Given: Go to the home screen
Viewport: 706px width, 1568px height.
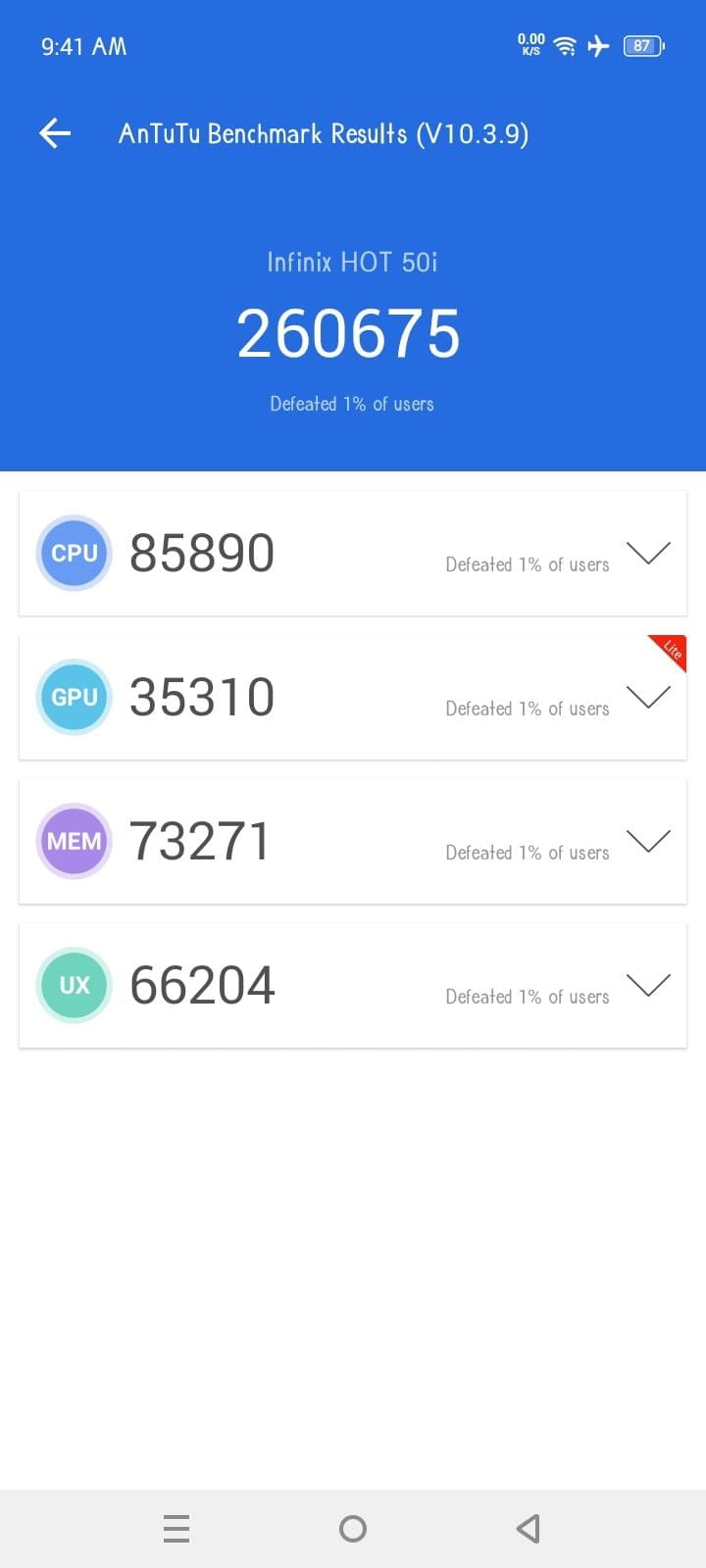Looking at the screenshot, I should coord(353,1528).
